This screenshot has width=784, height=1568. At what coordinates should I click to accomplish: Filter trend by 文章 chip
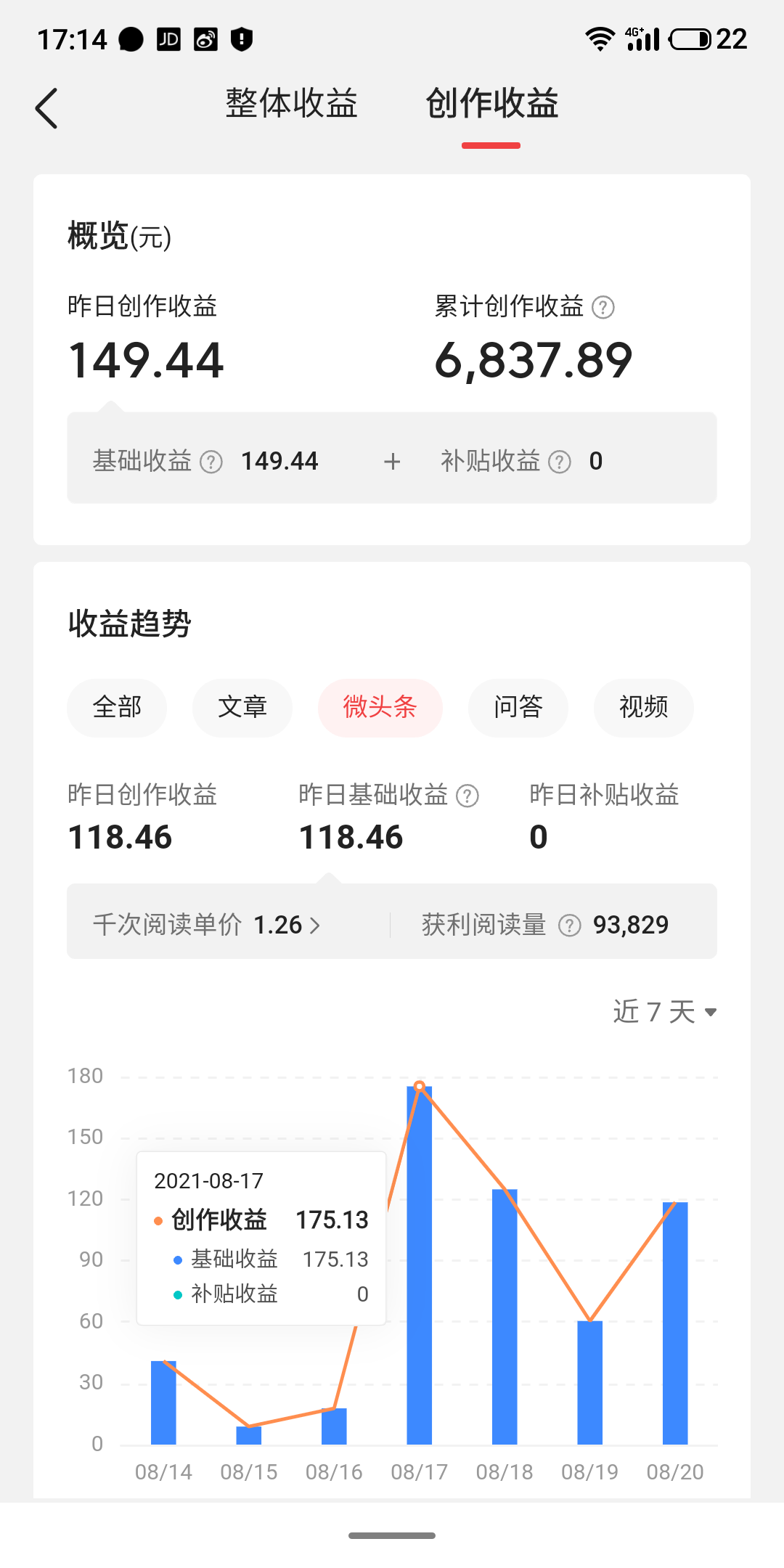242,707
